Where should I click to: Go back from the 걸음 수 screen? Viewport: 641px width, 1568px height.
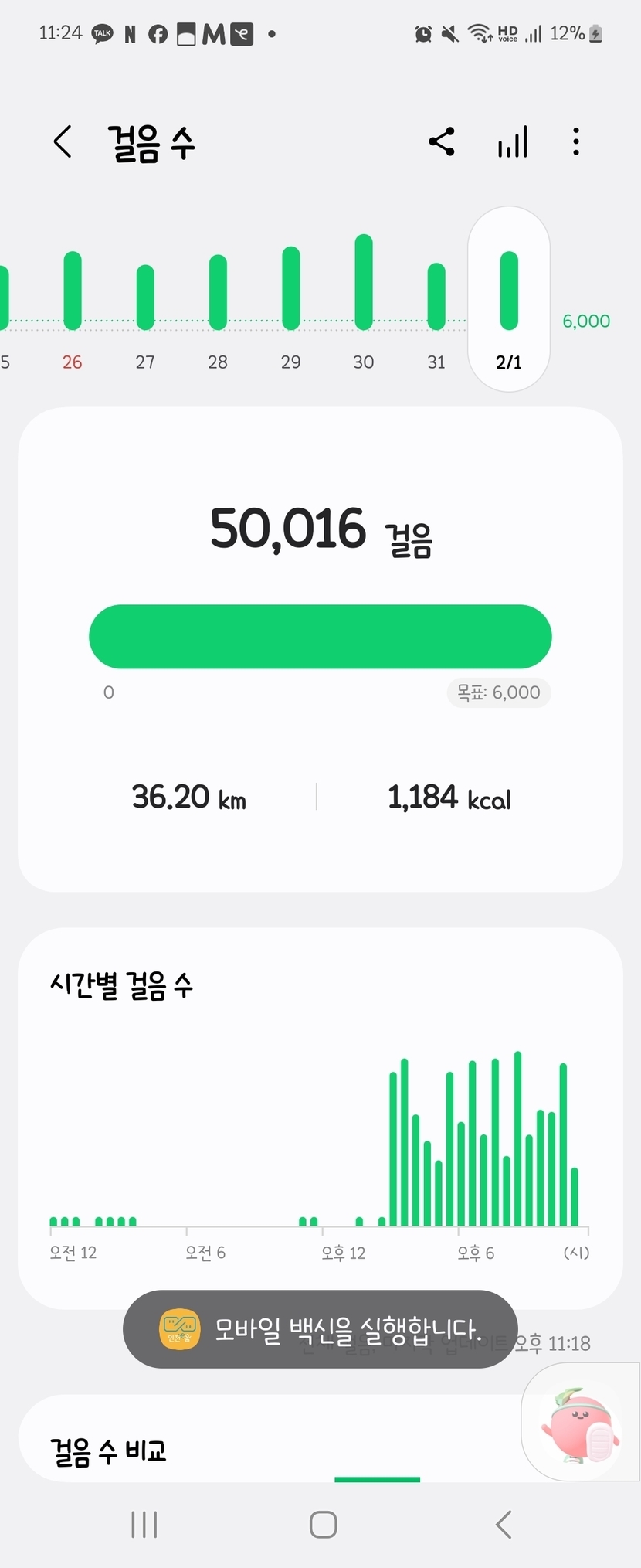tap(63, 142)
